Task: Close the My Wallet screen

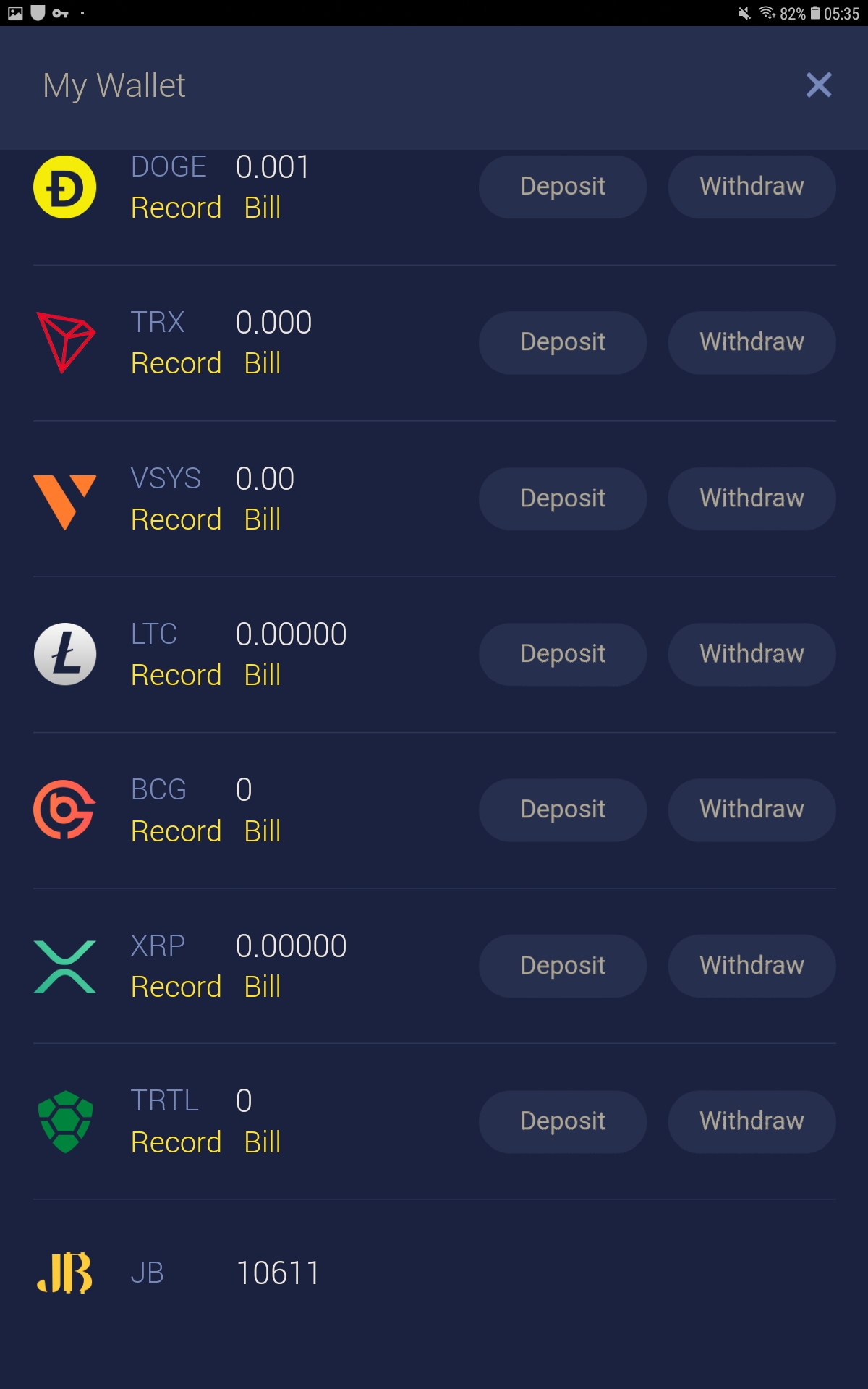Action: (819, 85)
